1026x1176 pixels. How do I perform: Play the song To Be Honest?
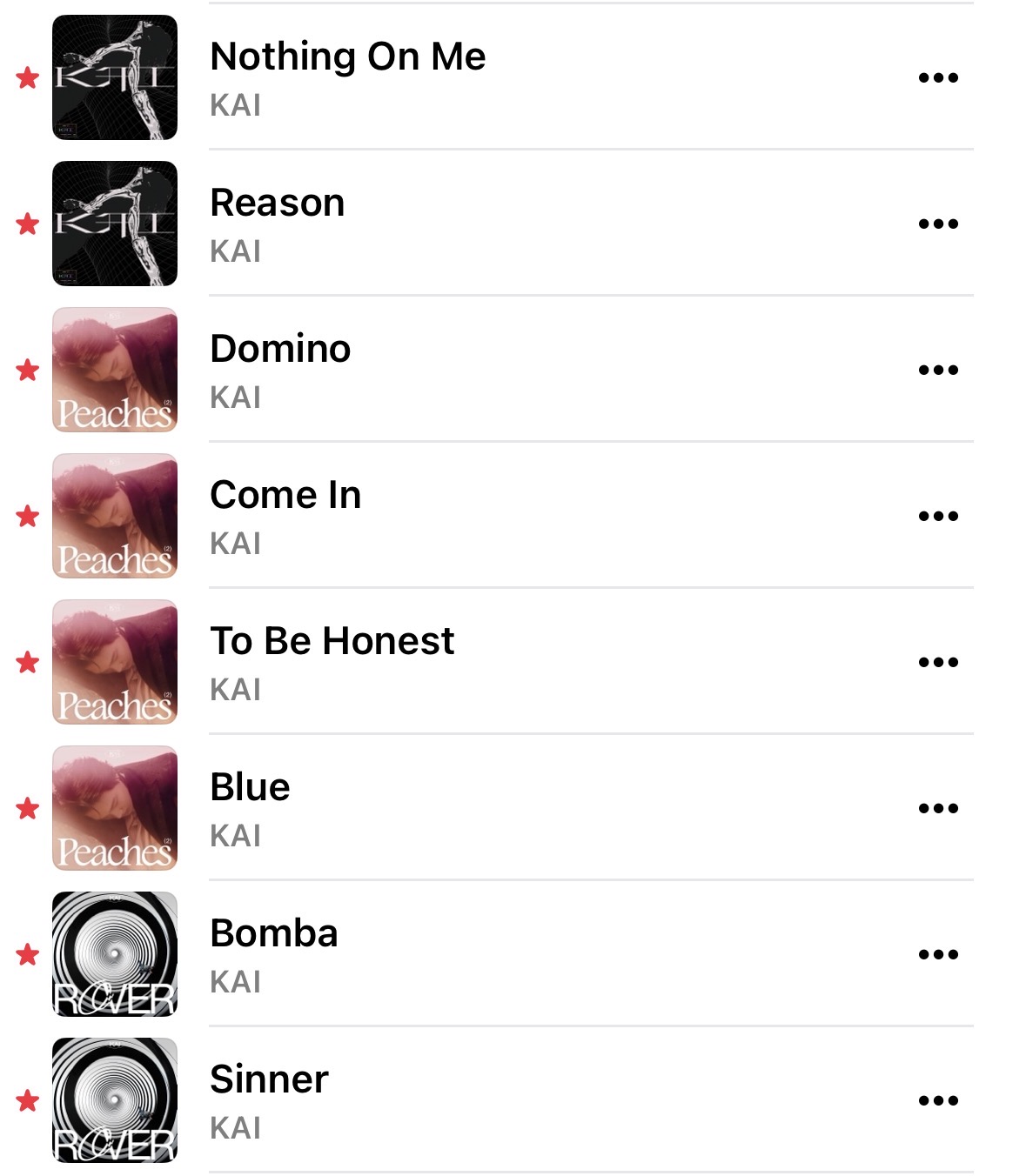coord(332,642)
